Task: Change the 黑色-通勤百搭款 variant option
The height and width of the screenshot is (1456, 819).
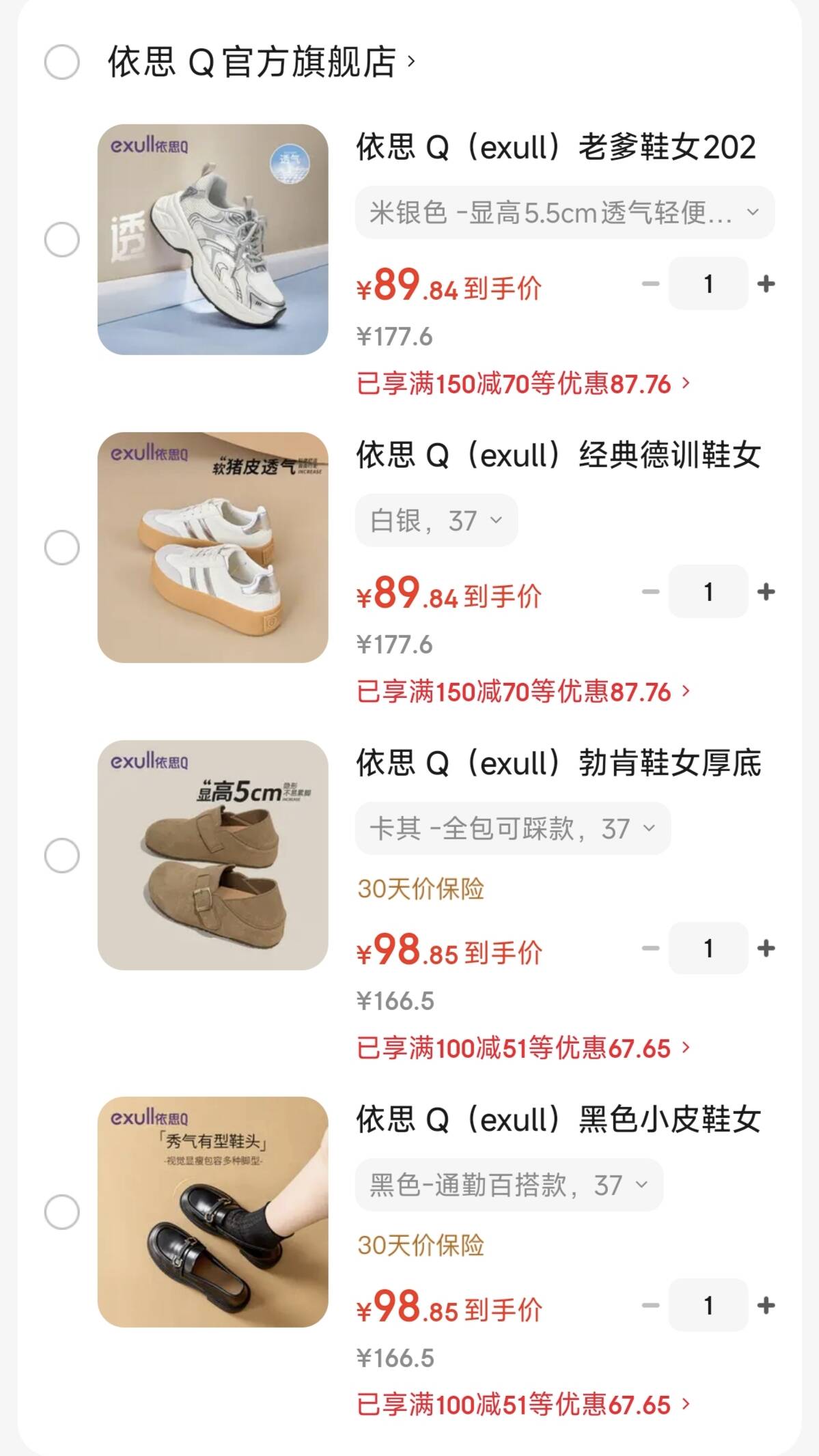Action: click(x=508, y=1185)
